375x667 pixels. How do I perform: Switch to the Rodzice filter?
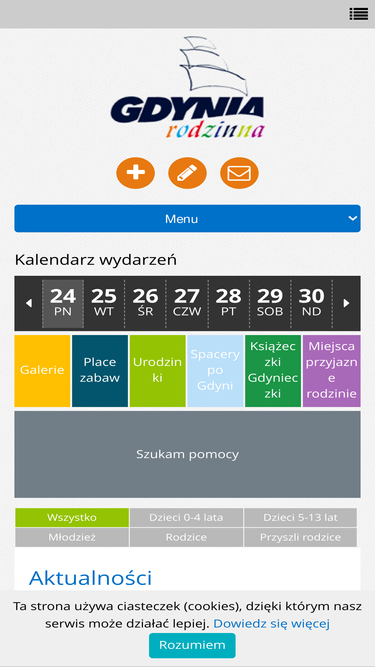(186, 537)
